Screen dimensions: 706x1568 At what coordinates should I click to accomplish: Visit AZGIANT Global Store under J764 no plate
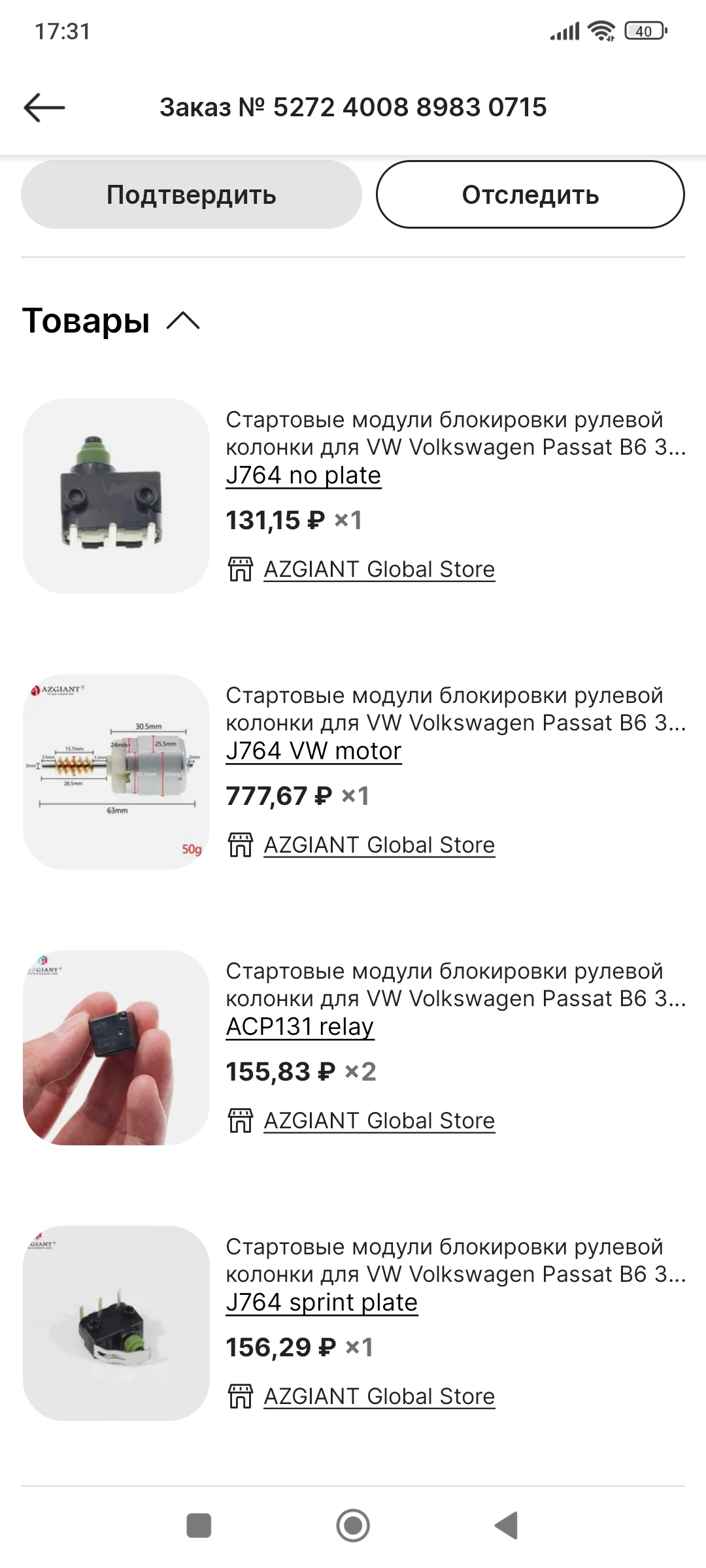(x=379, y=569)
